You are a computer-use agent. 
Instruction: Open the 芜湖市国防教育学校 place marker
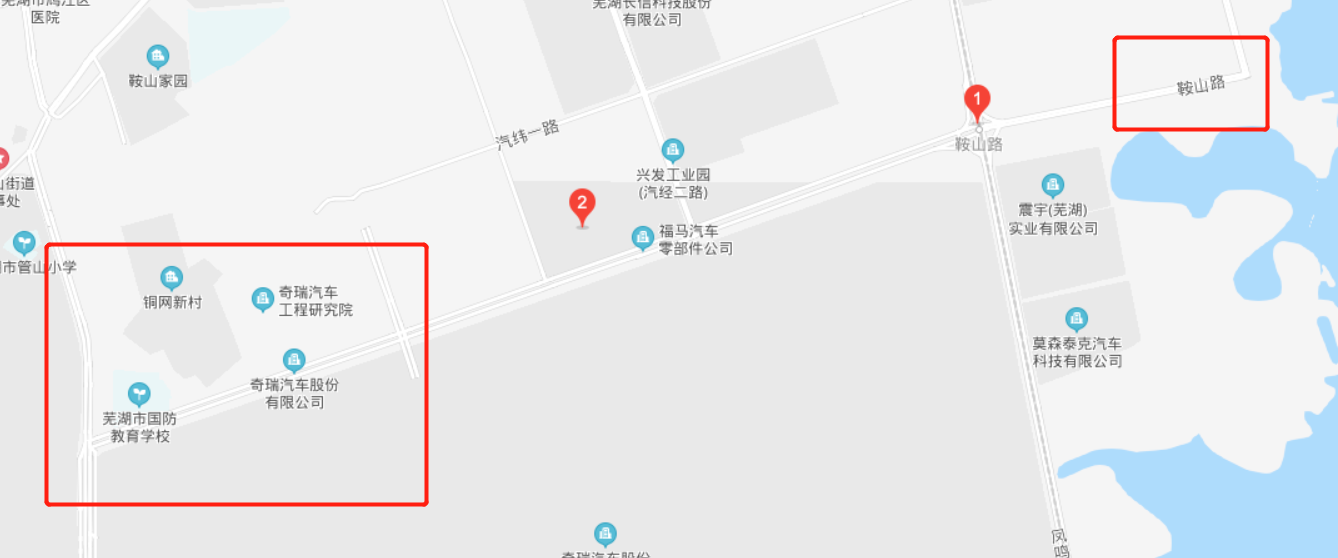point(140,389)
